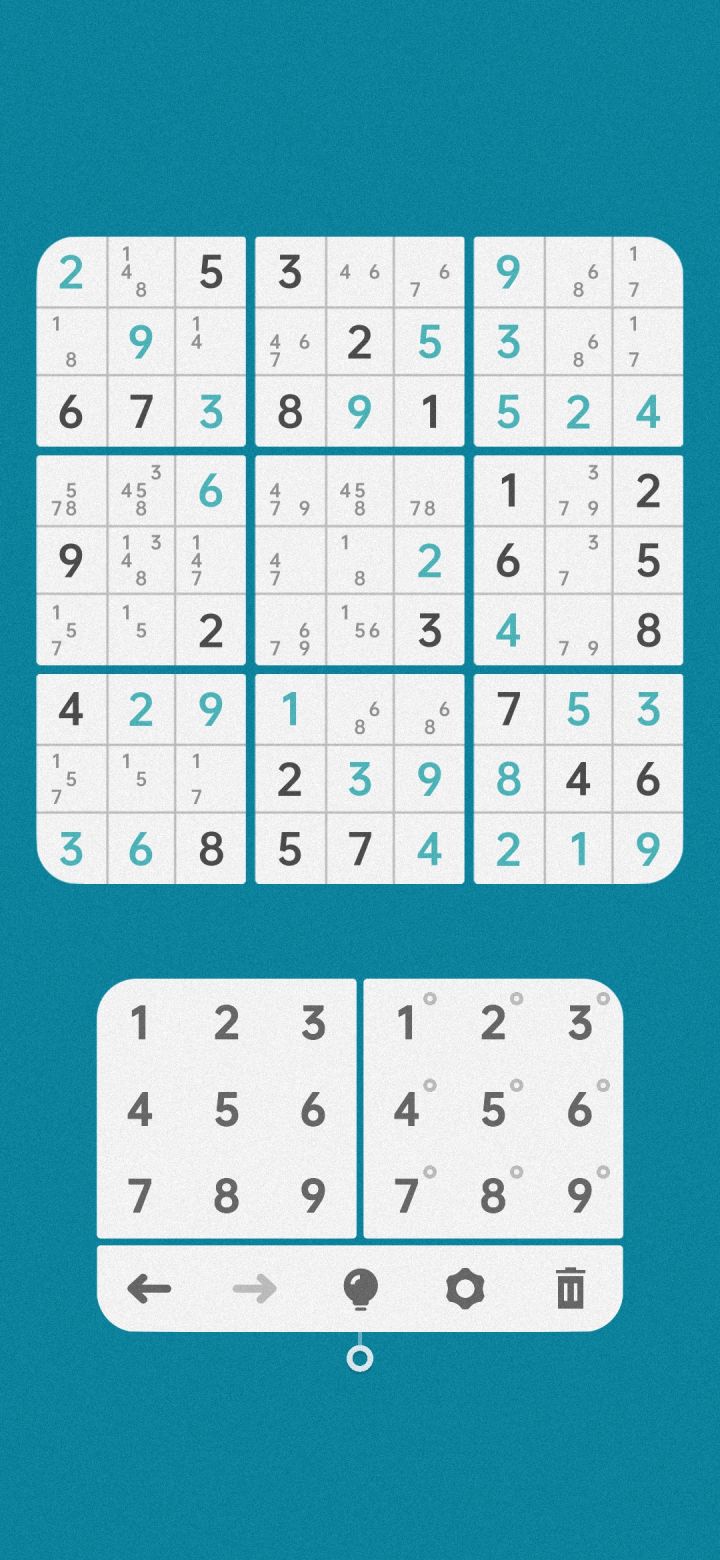Select the hint lightbulb between the arrows
Viewport: 720px width, 1560px height.
360,1289
